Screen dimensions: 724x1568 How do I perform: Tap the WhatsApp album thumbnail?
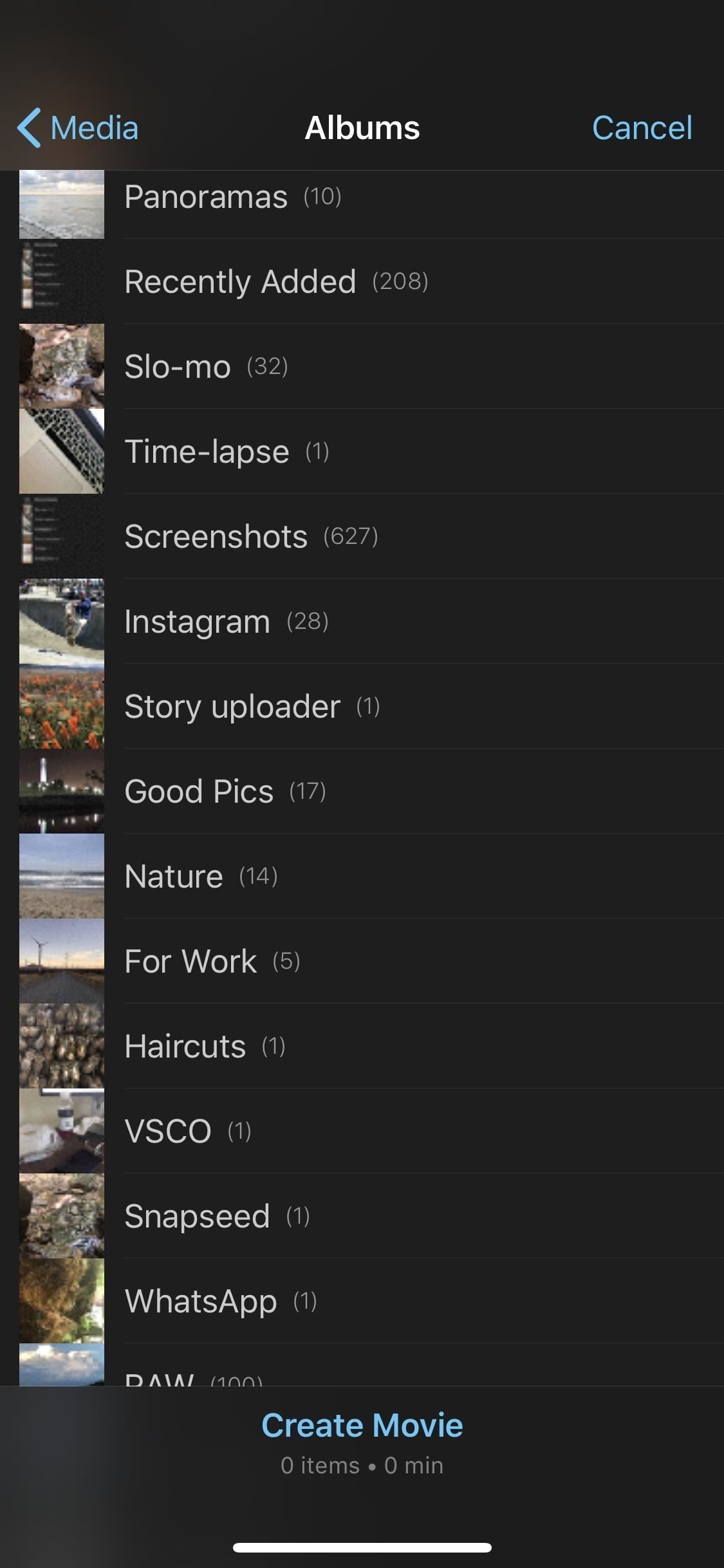coord(62,1300)
